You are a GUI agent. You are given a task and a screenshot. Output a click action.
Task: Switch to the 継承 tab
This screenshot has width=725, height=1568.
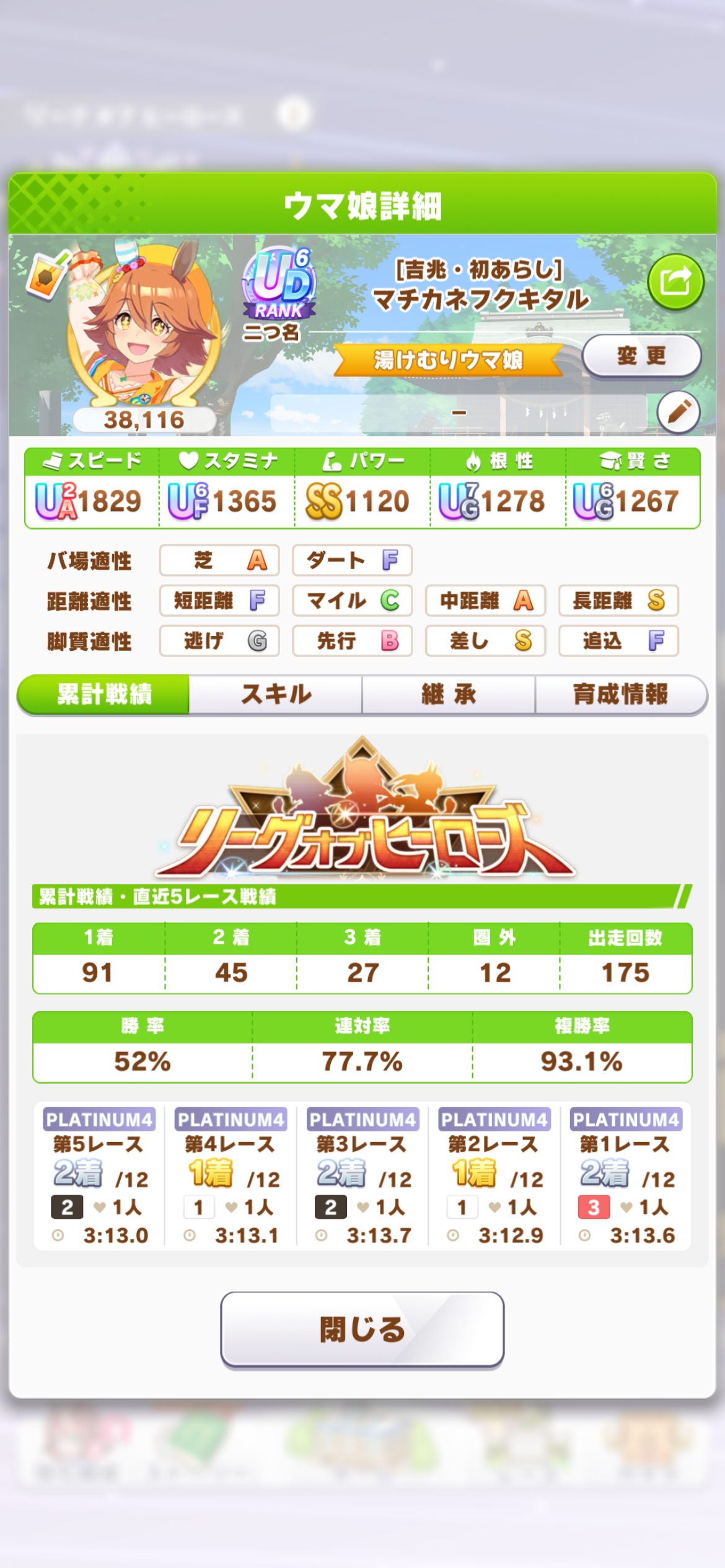point(449,694)
